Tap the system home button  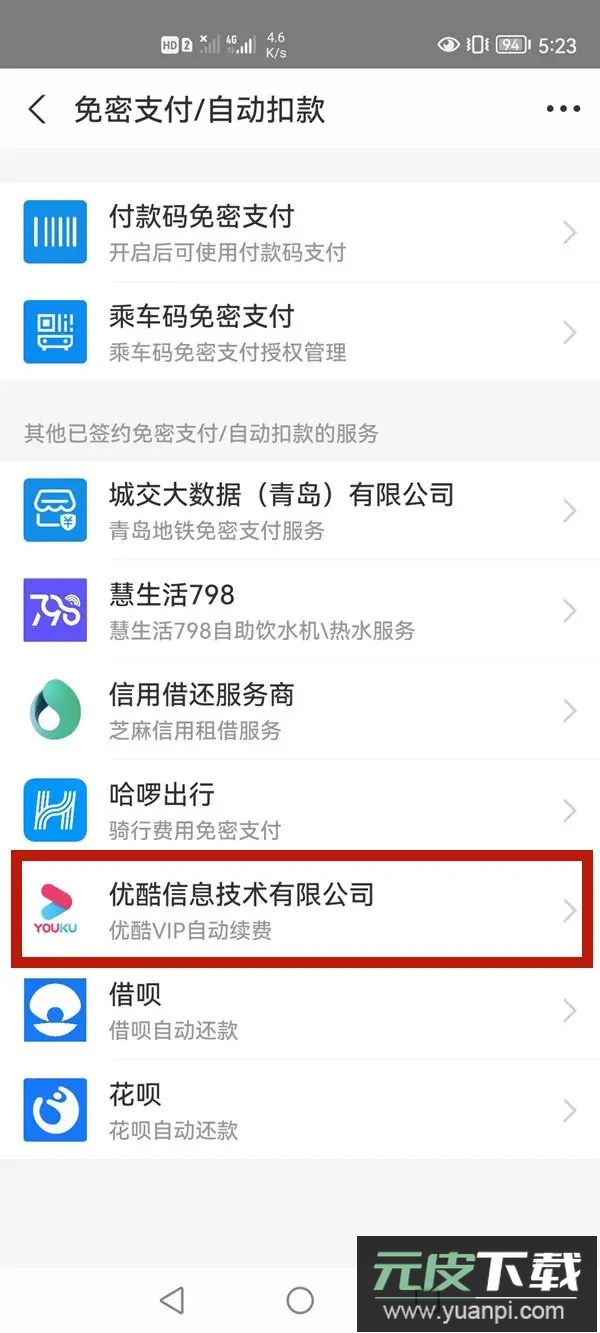[300, 1299]
